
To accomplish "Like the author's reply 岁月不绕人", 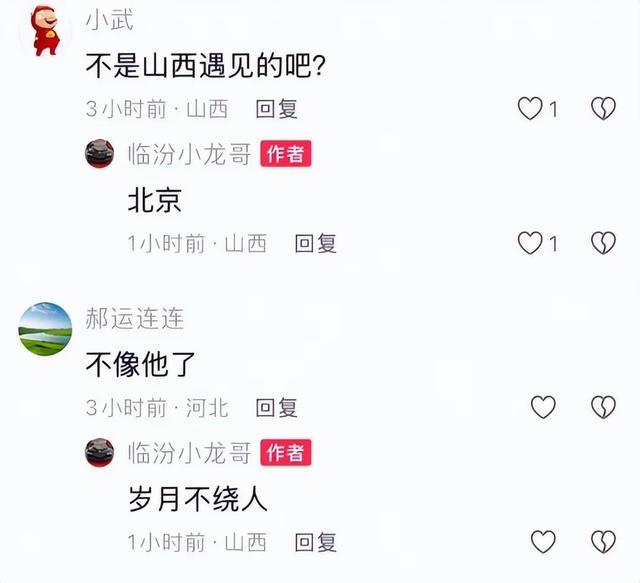I will click(543, 542).
